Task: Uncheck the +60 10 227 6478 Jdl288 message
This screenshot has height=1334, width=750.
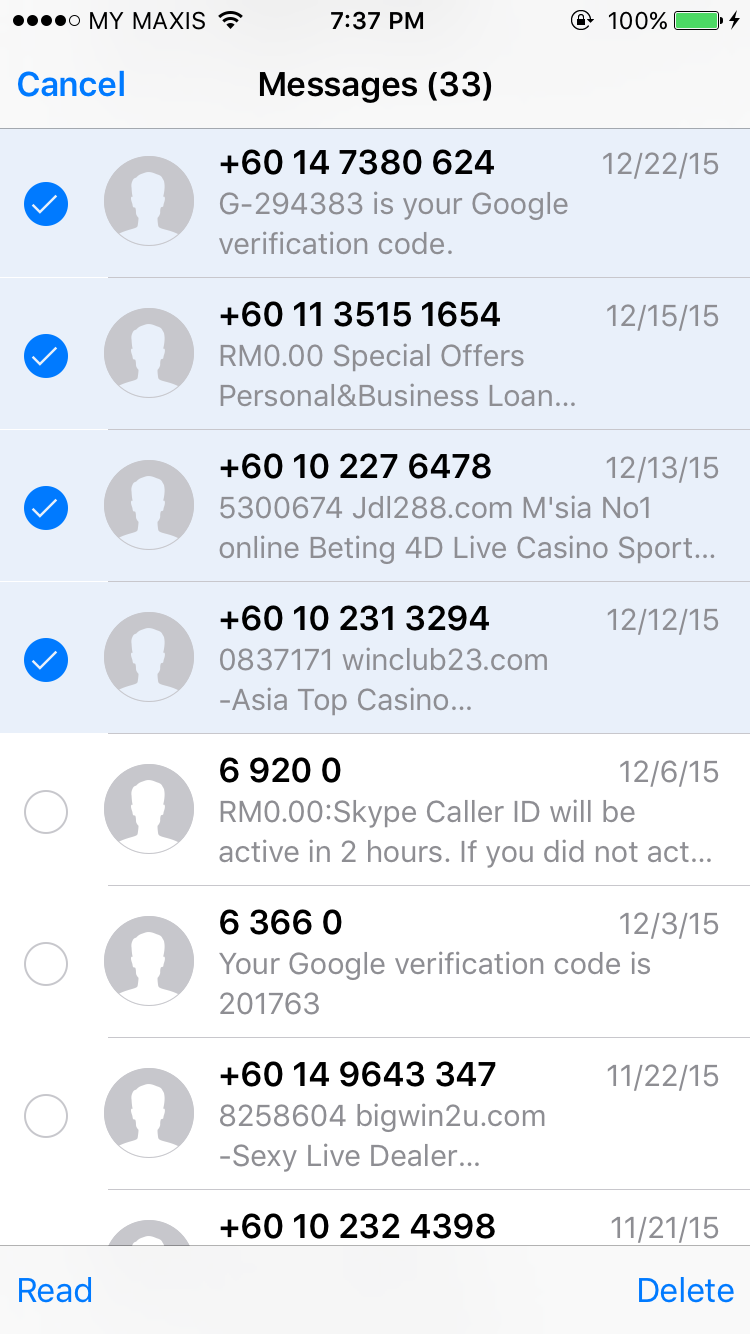Action: click(46, 508)
